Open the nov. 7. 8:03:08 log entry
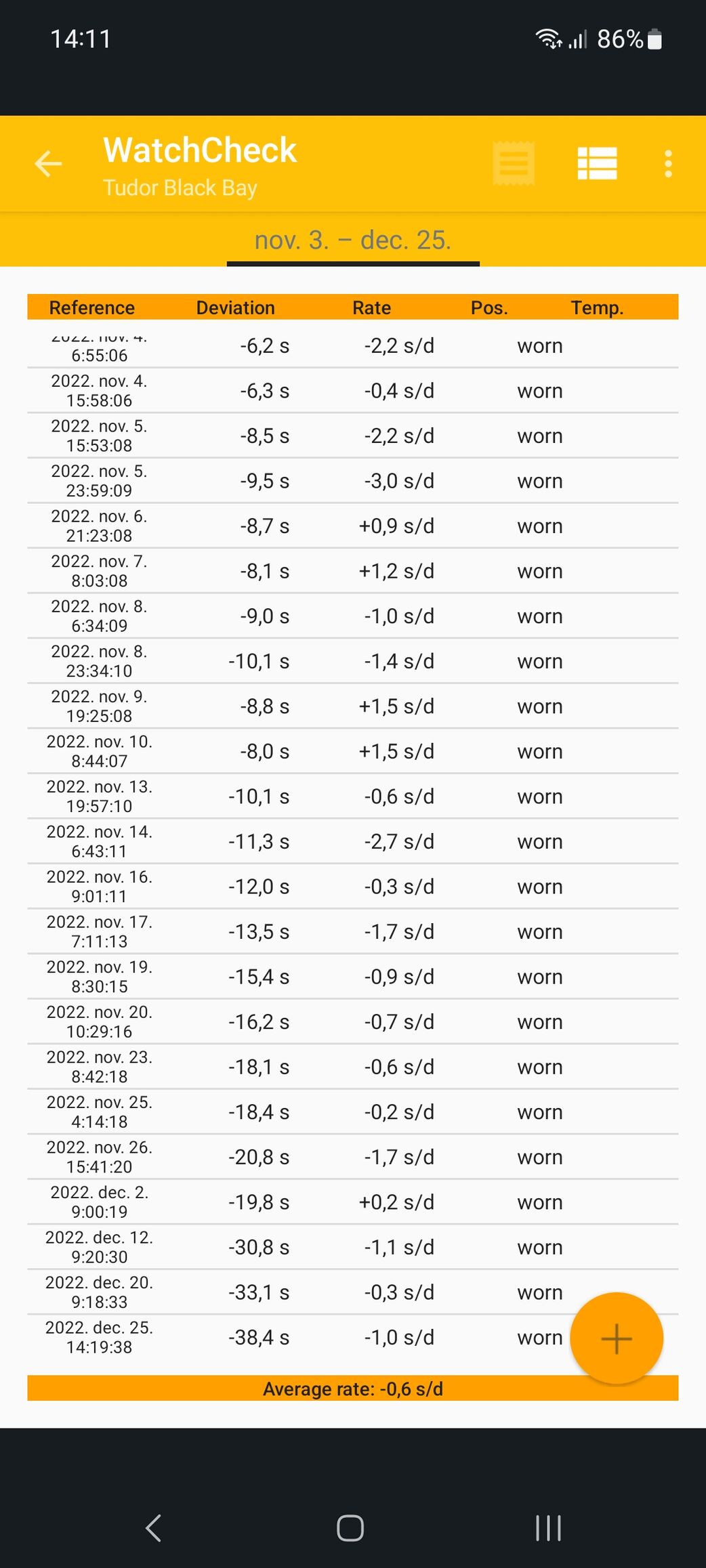Viewport: 706px width, 1568px height. [353, 571]
